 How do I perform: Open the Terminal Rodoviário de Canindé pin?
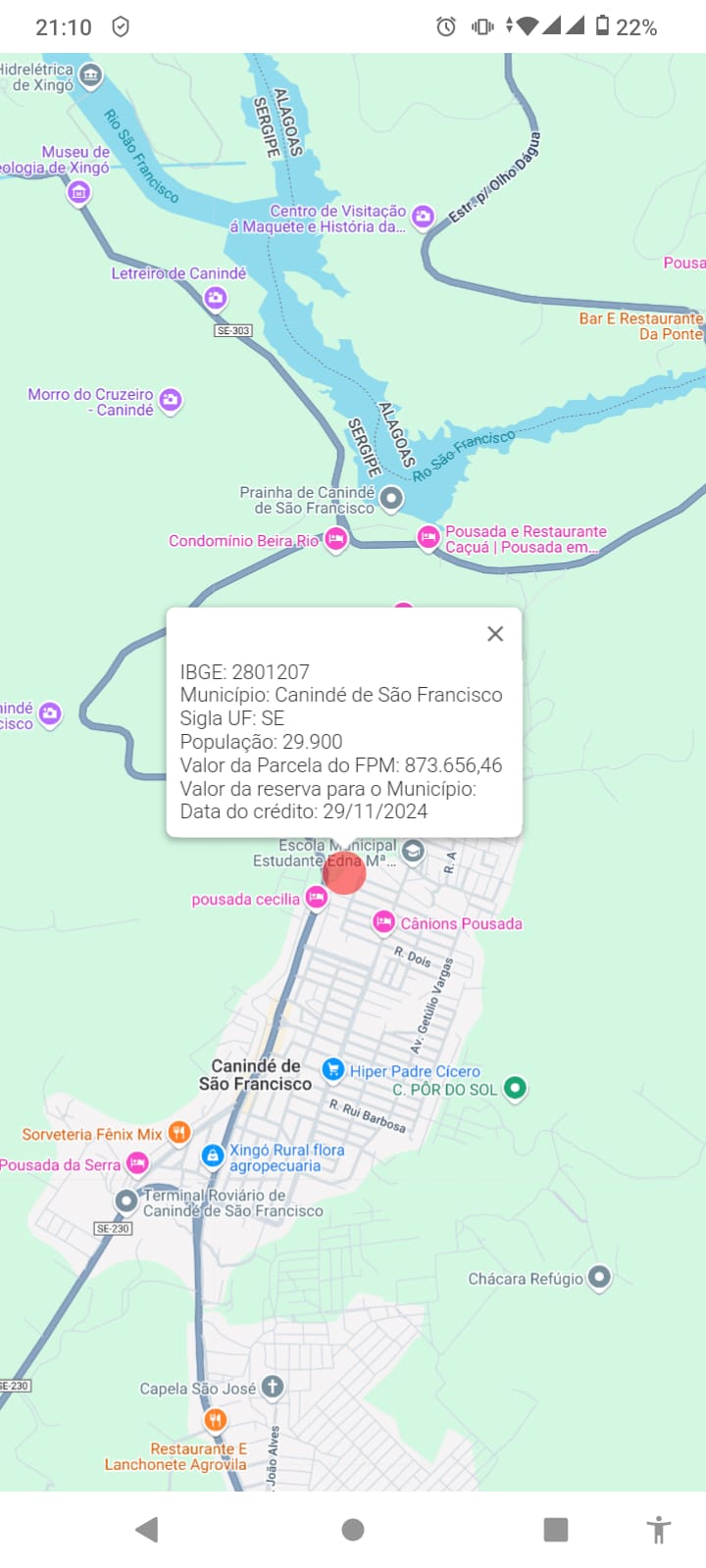point(126,1200)
